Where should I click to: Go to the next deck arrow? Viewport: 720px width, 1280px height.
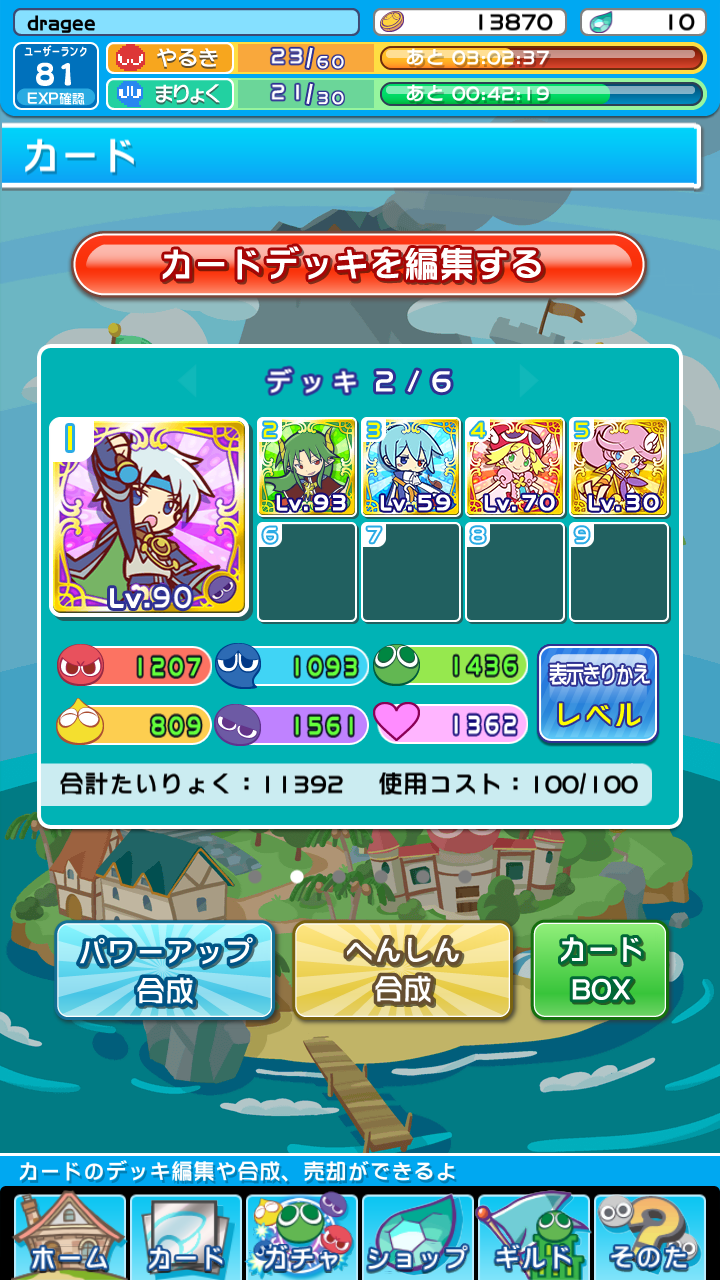(529, 380)
